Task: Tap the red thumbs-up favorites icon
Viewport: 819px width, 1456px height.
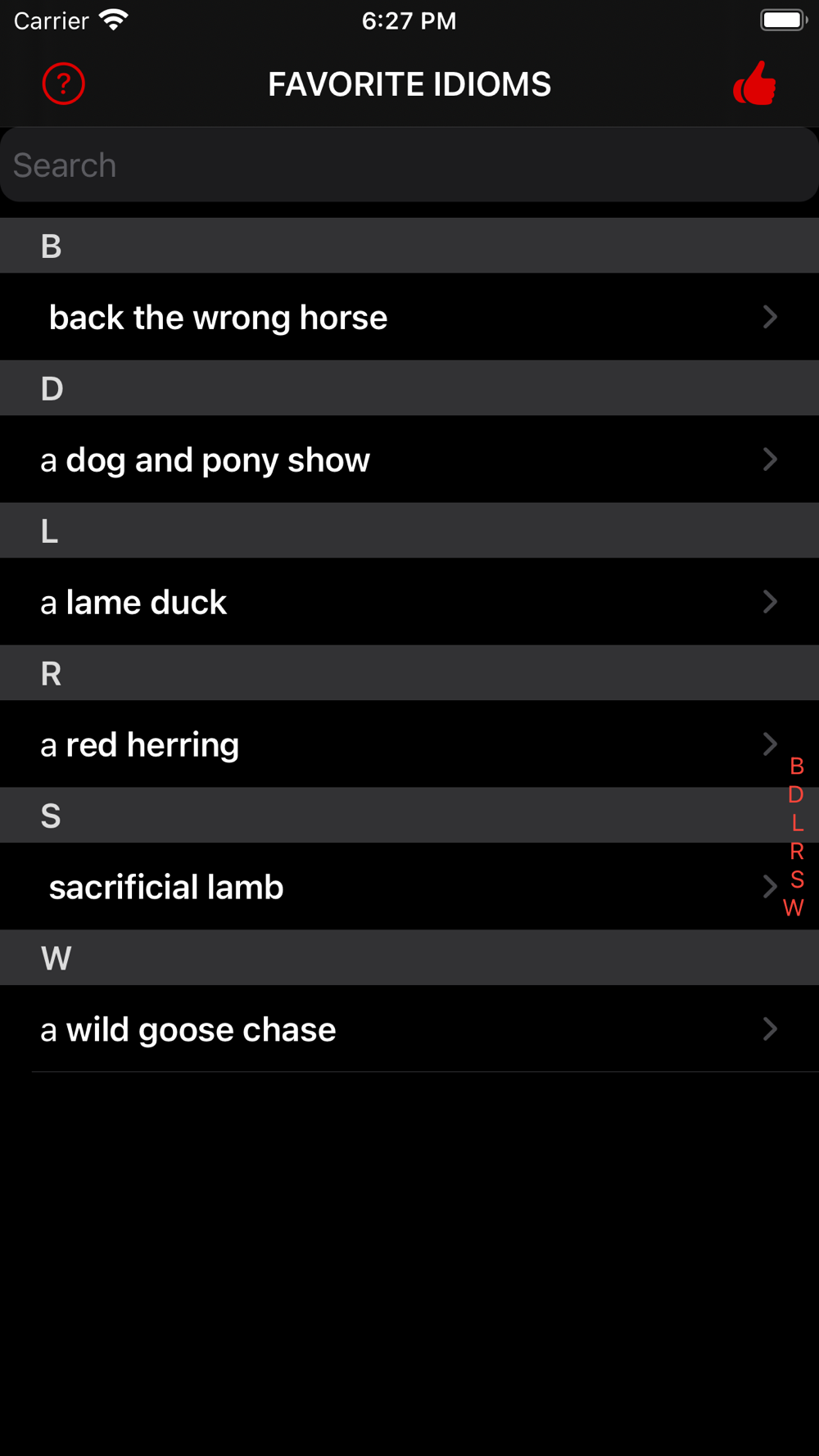Action: [x=754, y=84]
